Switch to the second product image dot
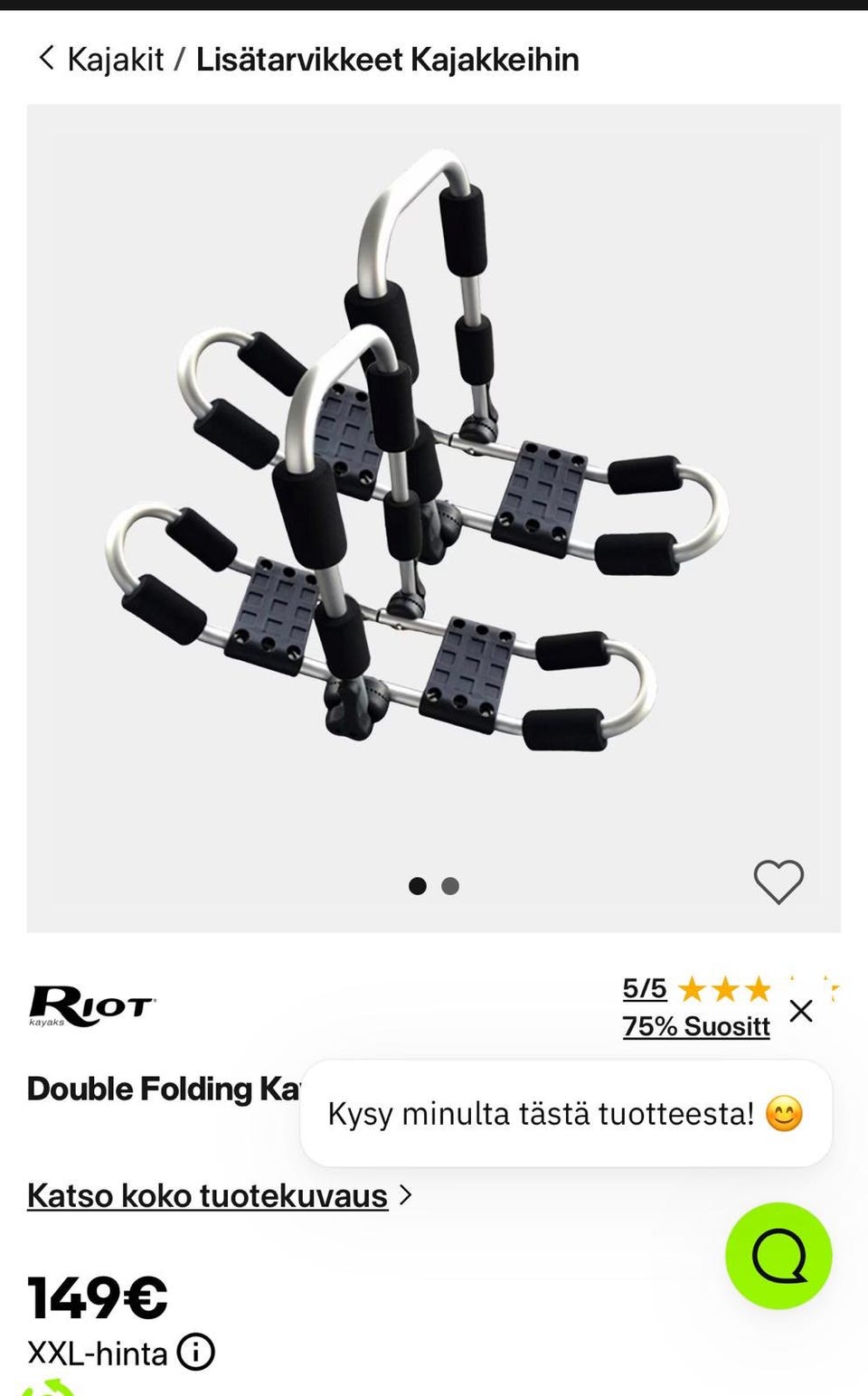 pyautogui.click(x=450, y=886)
